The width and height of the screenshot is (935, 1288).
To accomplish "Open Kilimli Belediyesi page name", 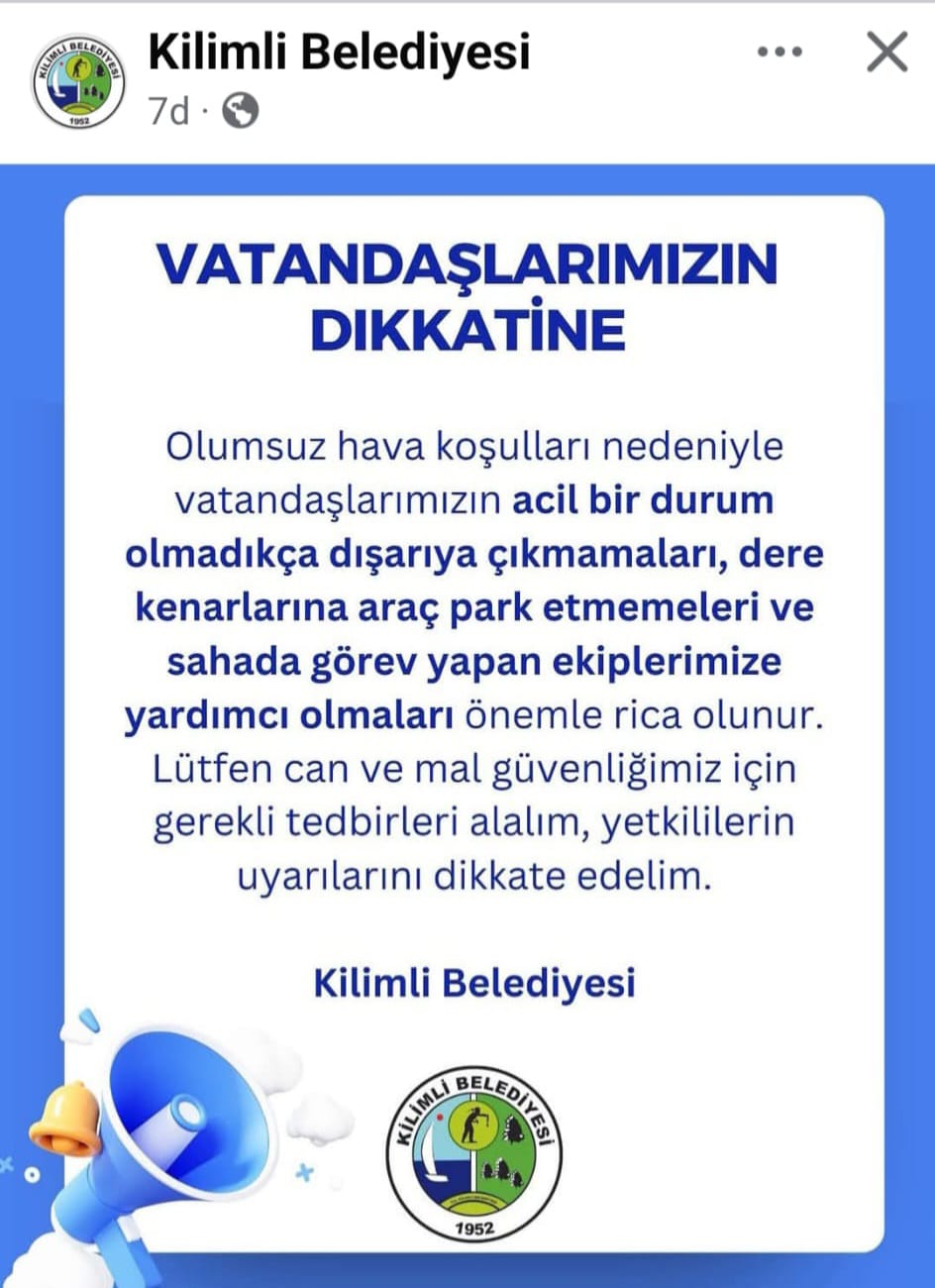I will click(x=340, y=52).
